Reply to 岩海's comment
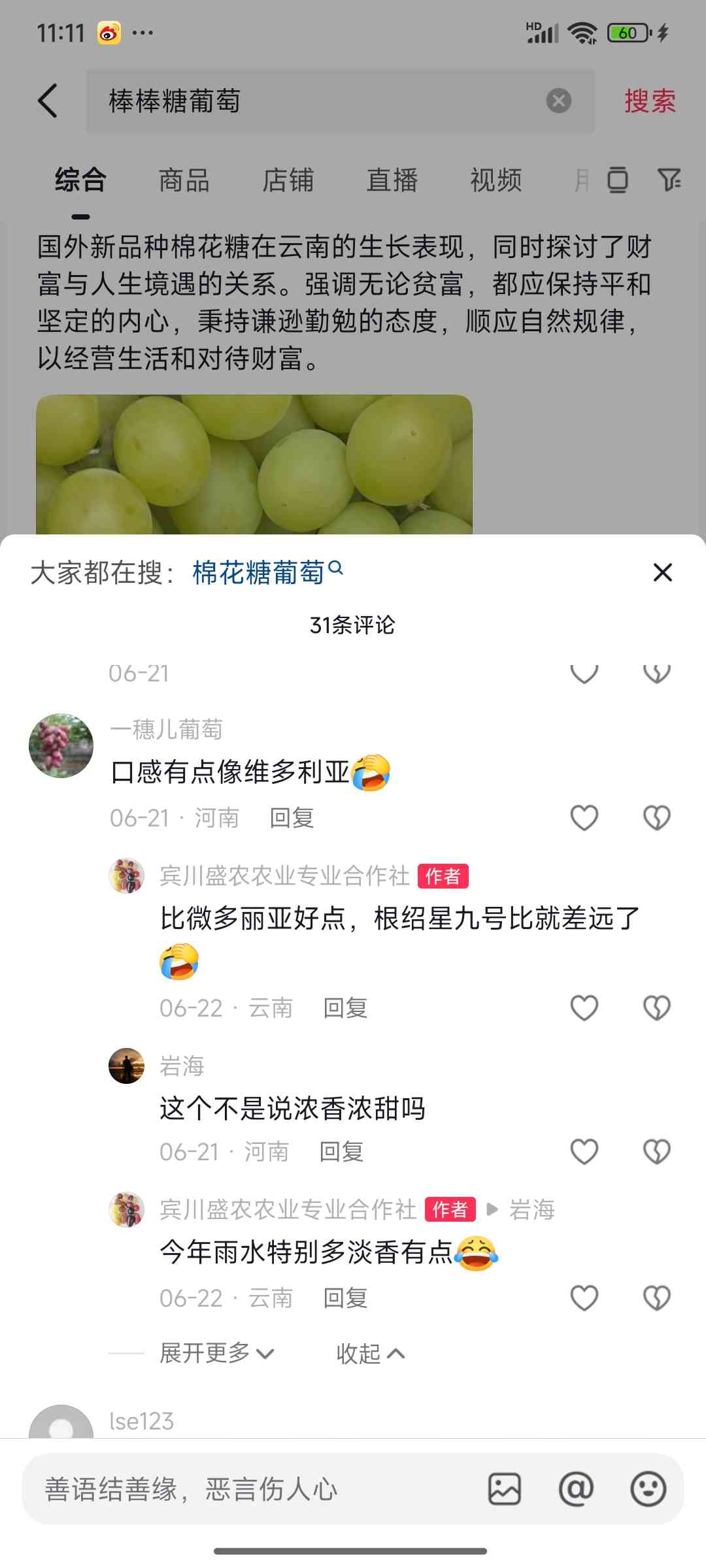This screenshot has width=706, height=1568. [x=341, y=1152]
